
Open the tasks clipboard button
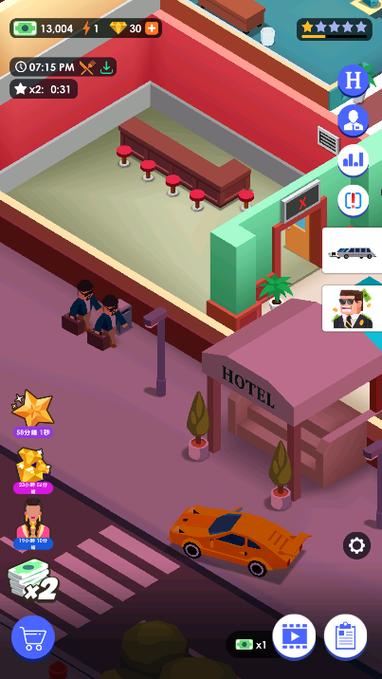click(345, 637)
